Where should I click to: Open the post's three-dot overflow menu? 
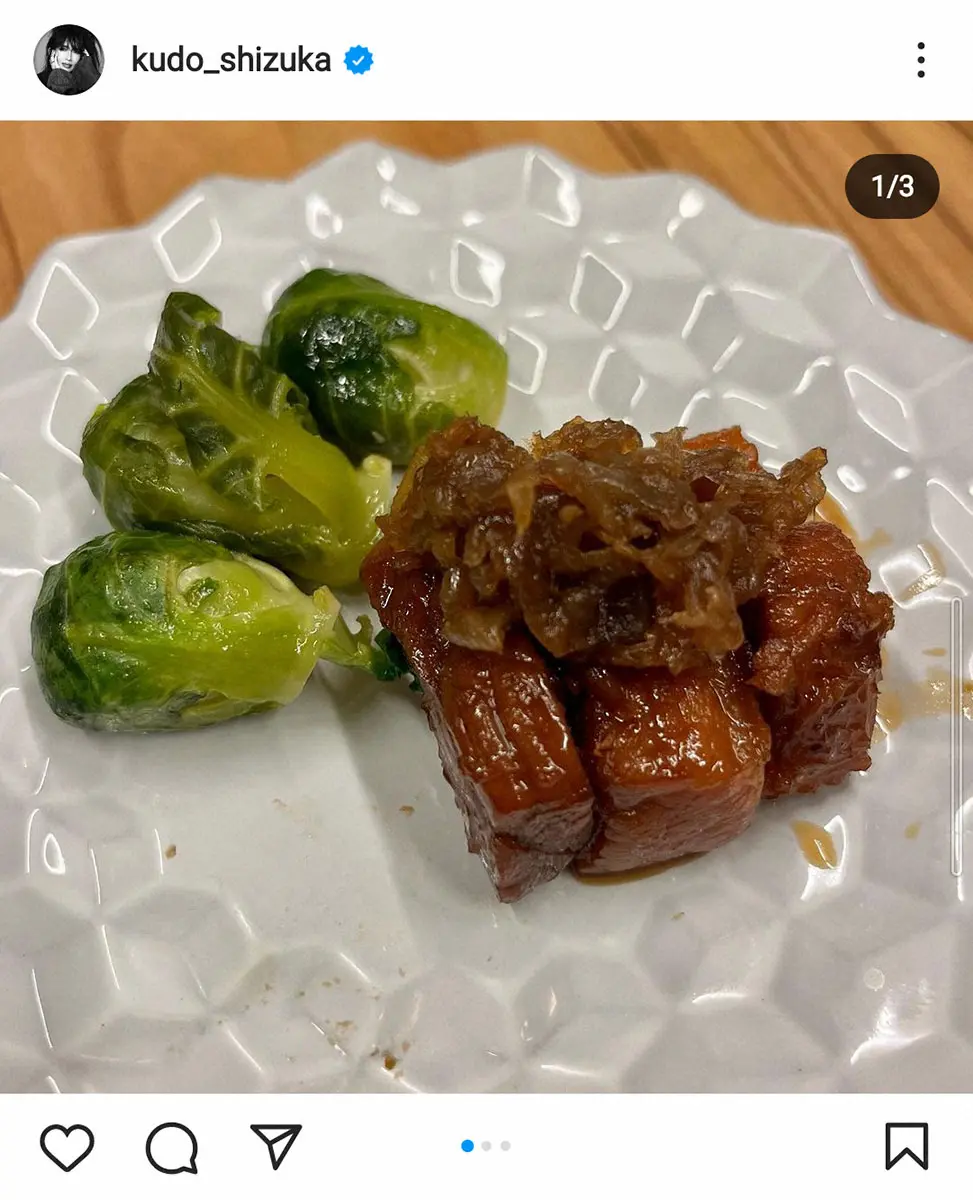920,60
